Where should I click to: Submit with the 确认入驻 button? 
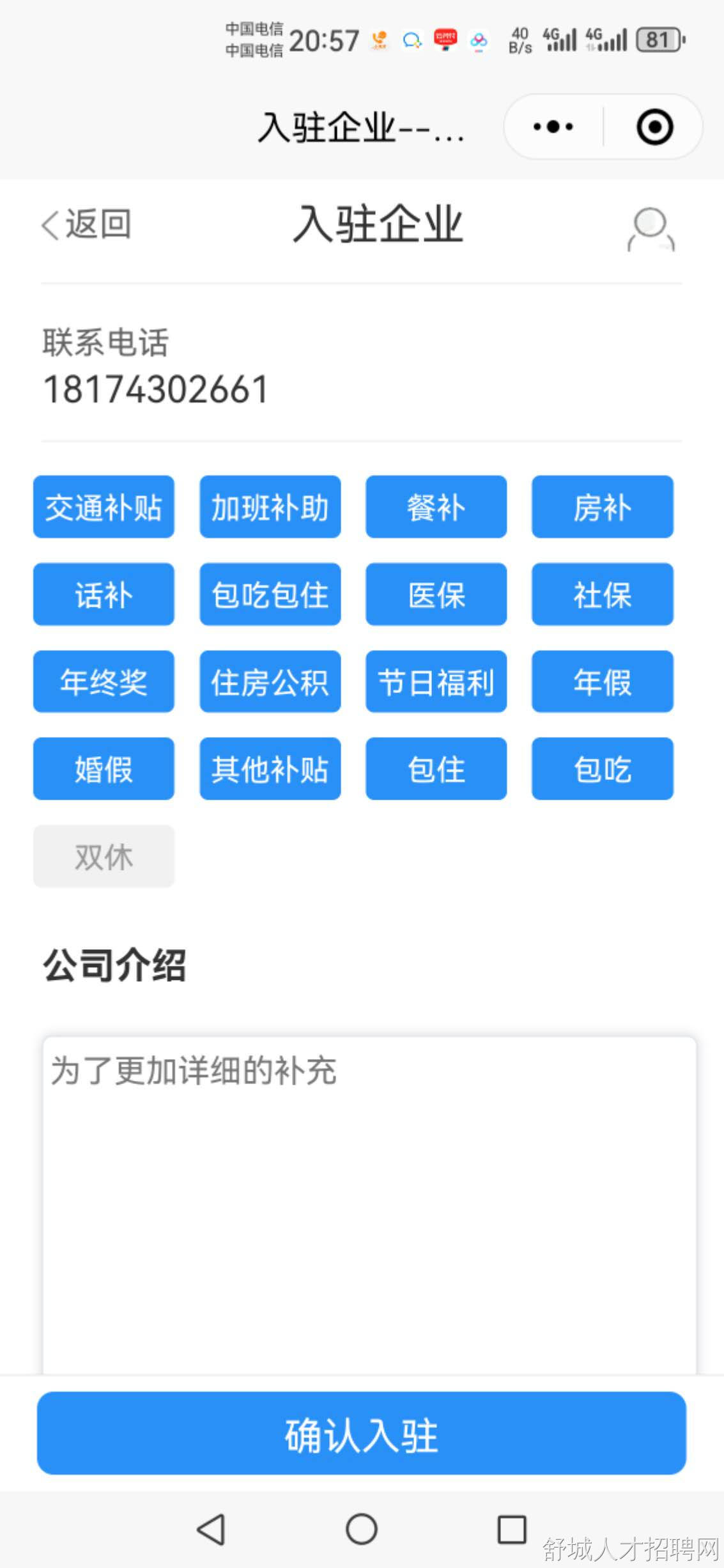pyautogui.click(x=362, y=1434)
